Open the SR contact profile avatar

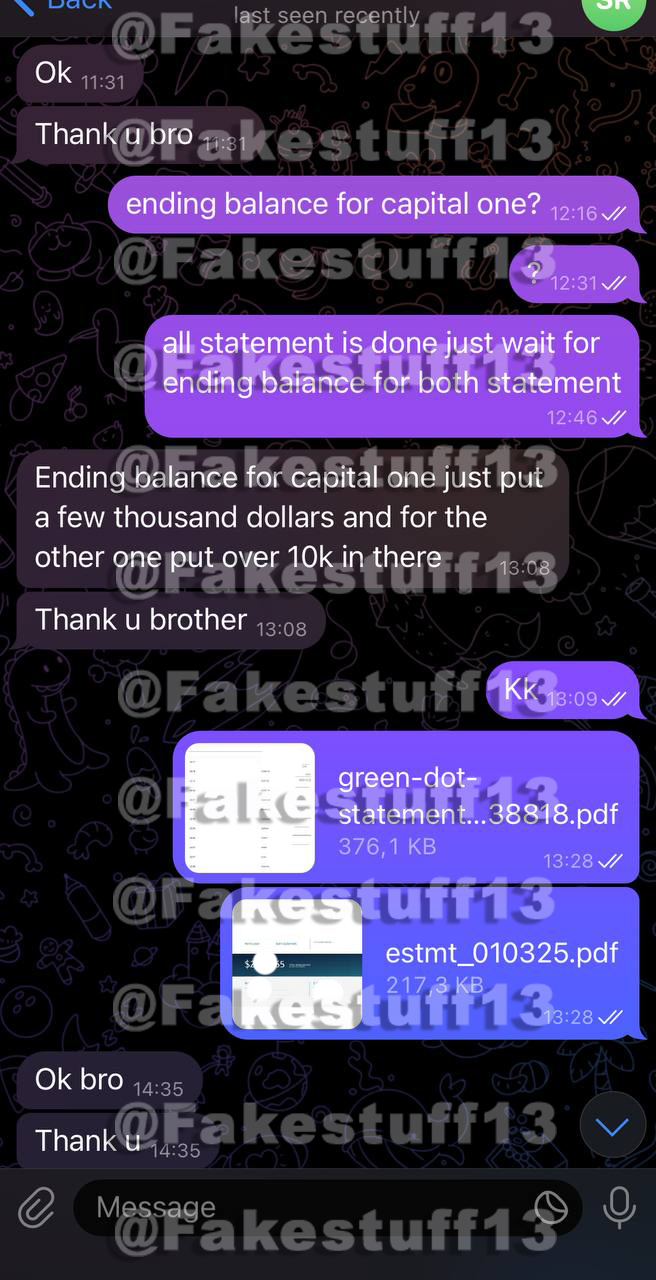pyautogui.click(x=612, y=8)
